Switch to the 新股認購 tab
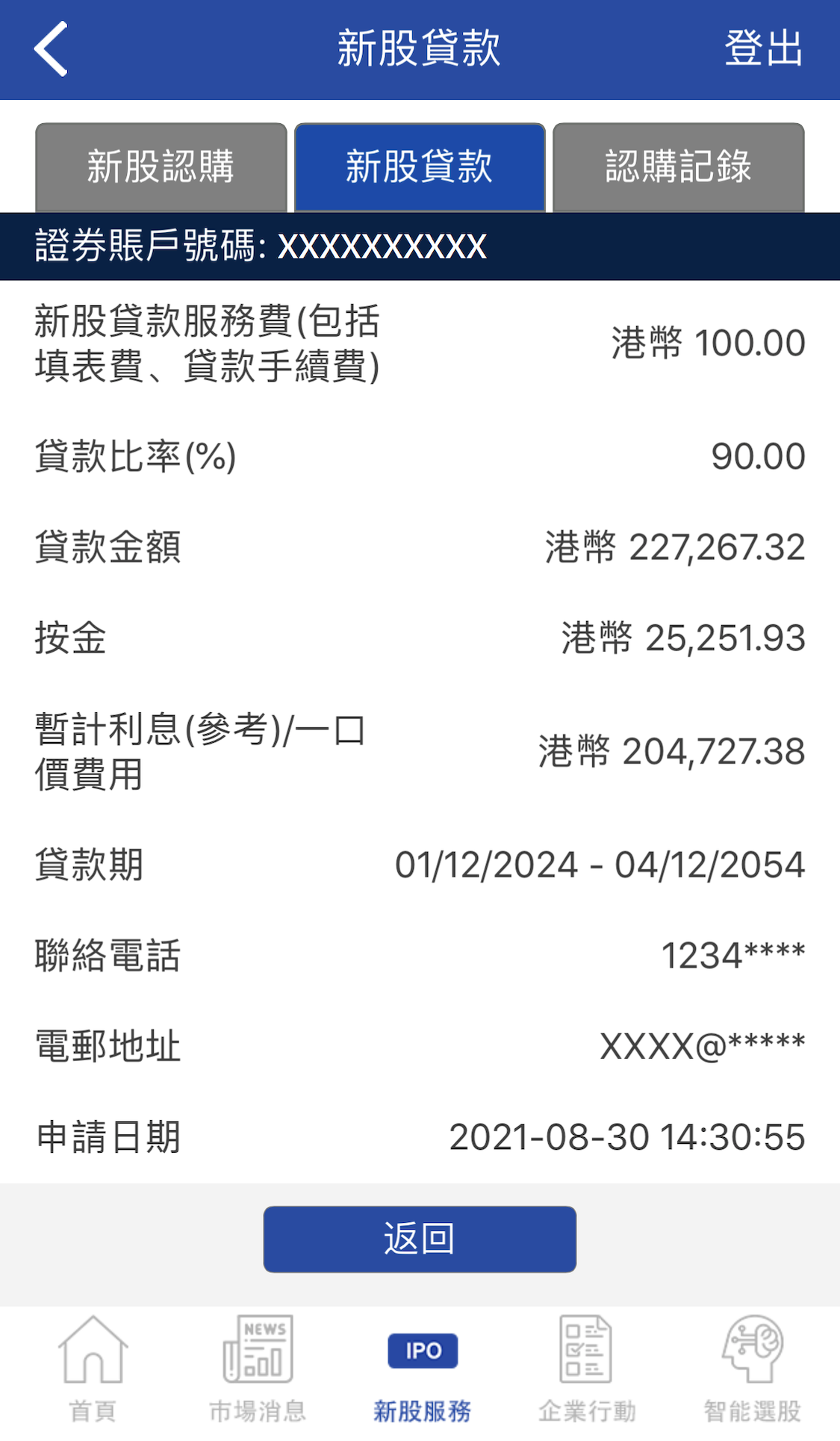The width and height of the screenshot is (840, 1441). pos(161,167)
